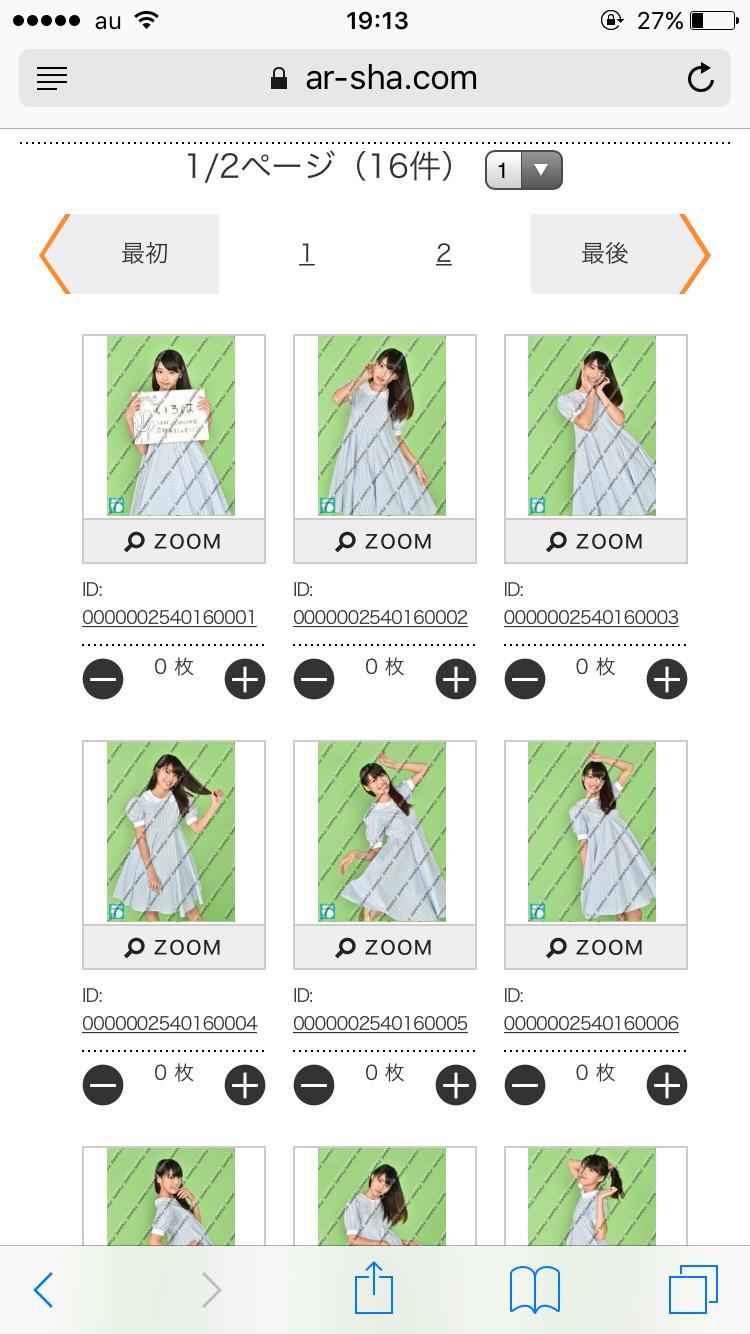Open Safari bookmarks

[x=535, y=1290]
